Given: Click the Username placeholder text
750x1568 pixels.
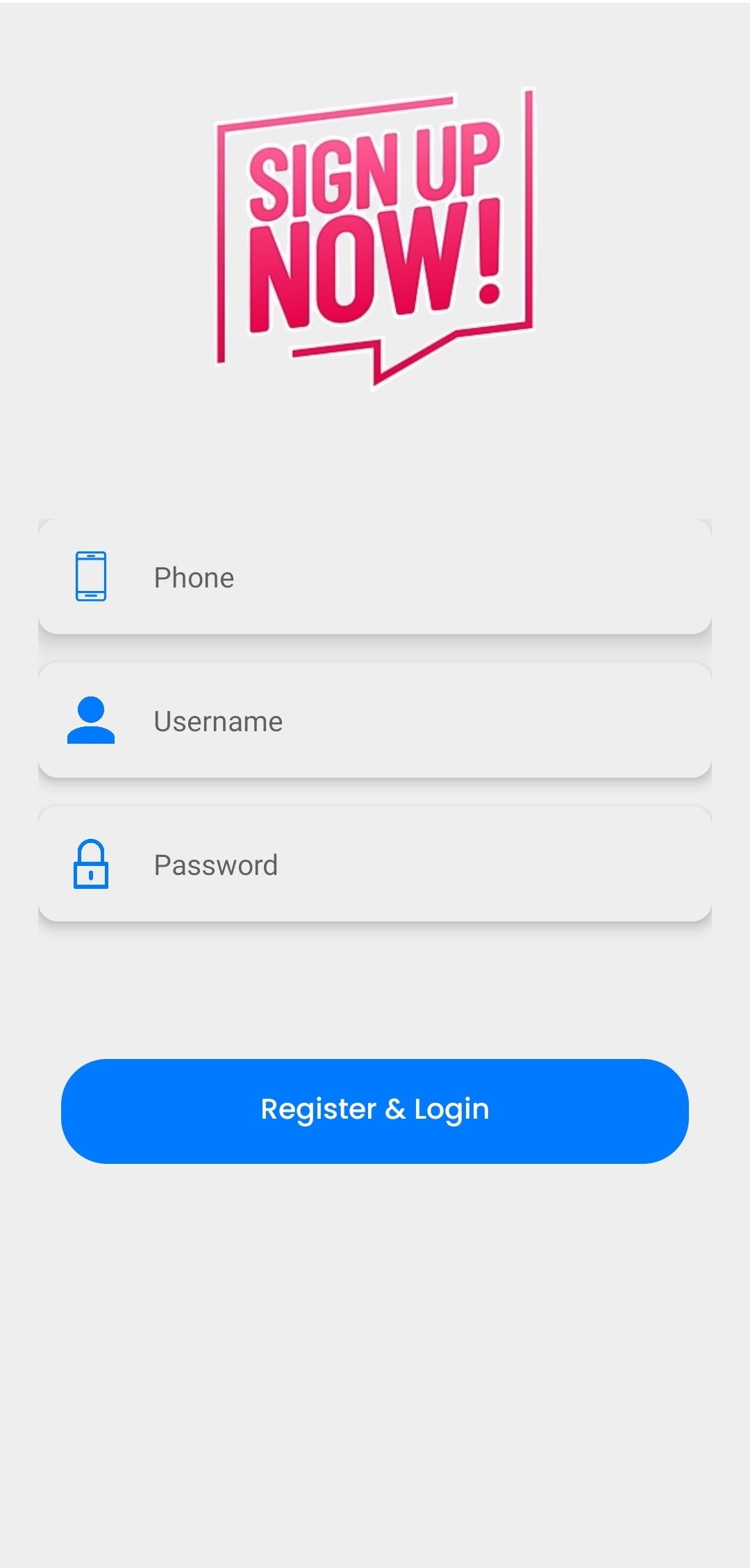Looking at the screenshot, I should (x=218, y=721).
